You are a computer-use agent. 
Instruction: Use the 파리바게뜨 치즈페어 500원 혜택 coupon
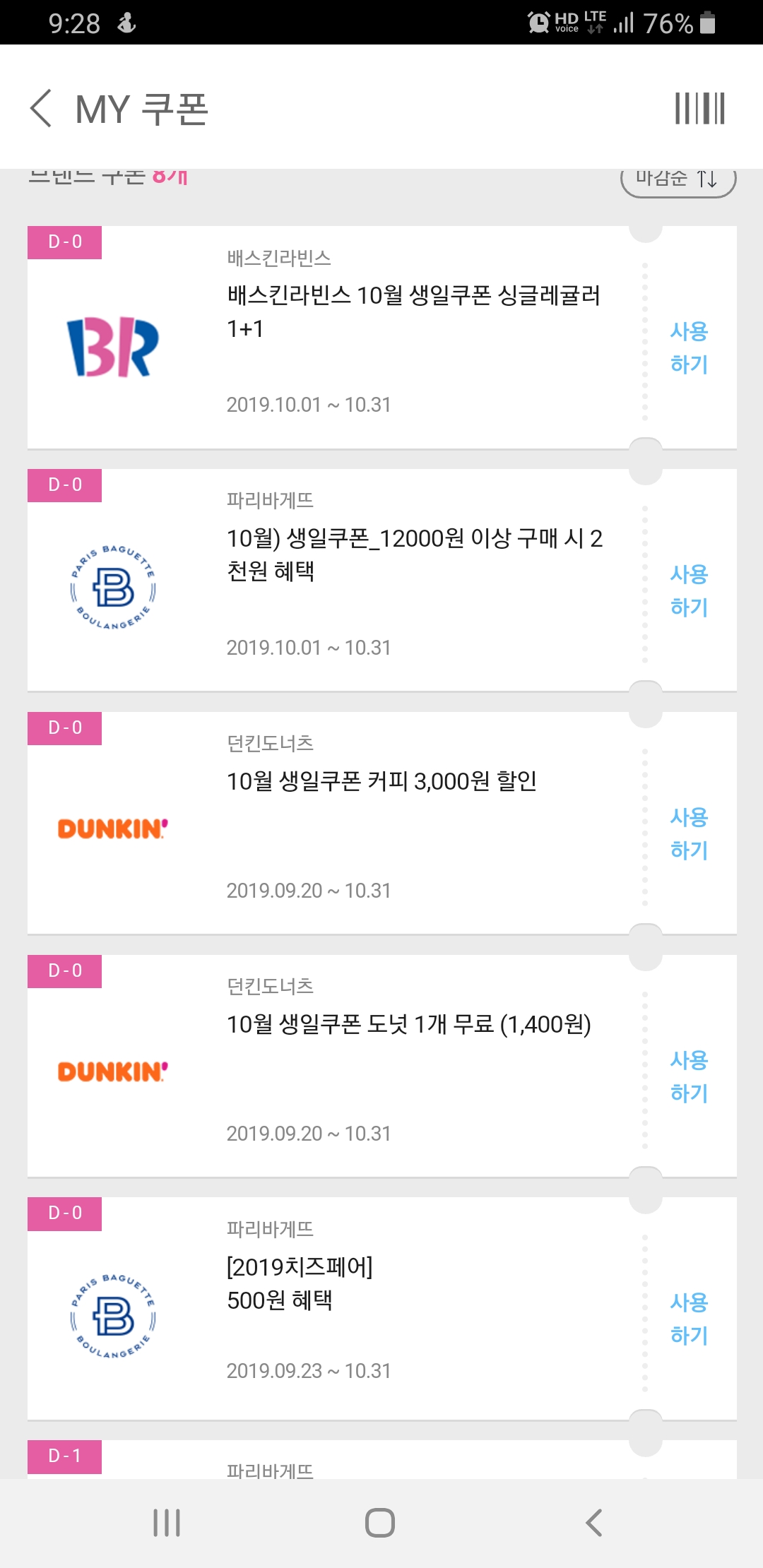click(689, 1319)
